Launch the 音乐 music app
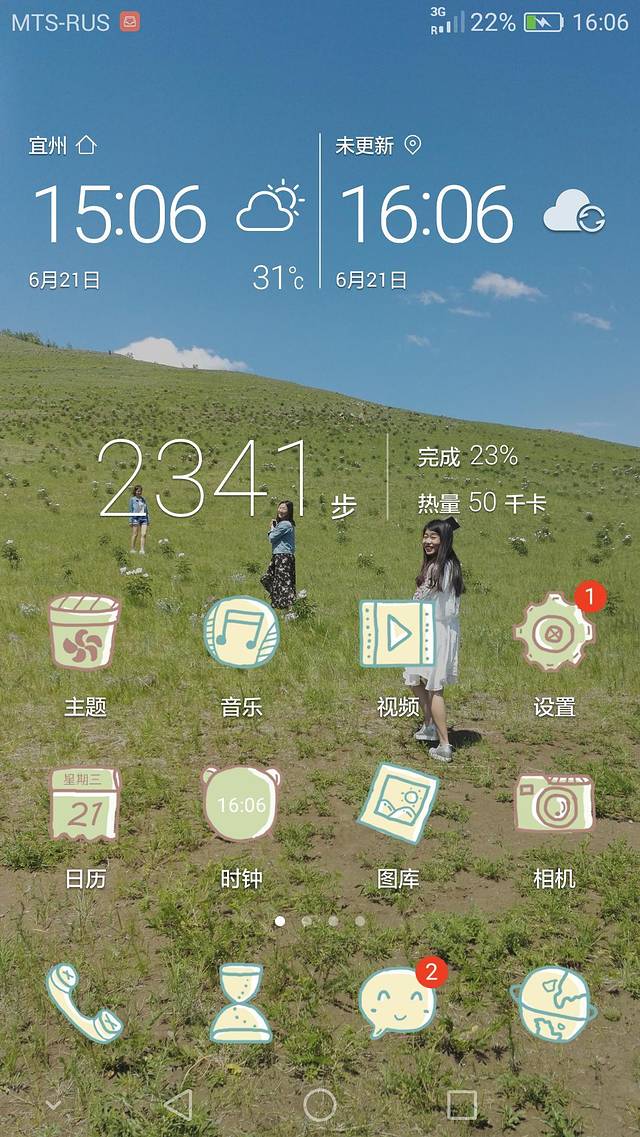 coord(241,632)
